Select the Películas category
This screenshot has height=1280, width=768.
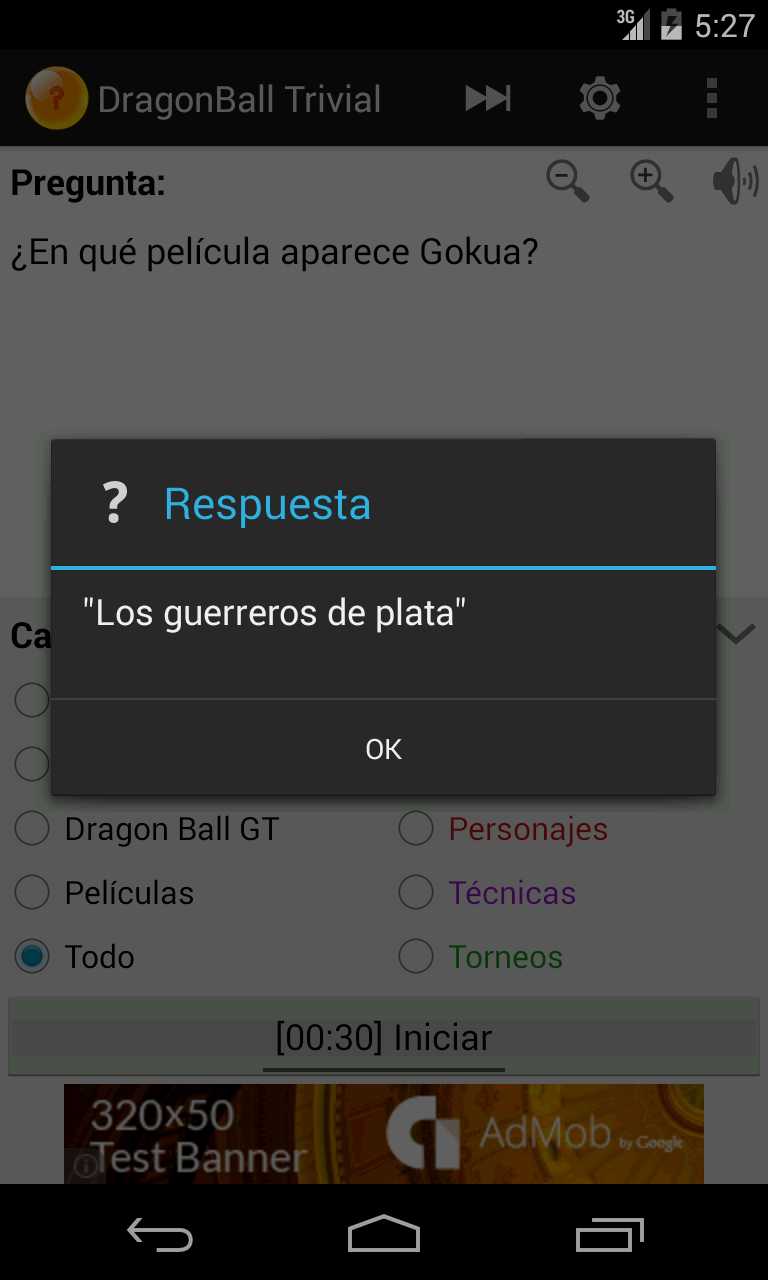105,893
